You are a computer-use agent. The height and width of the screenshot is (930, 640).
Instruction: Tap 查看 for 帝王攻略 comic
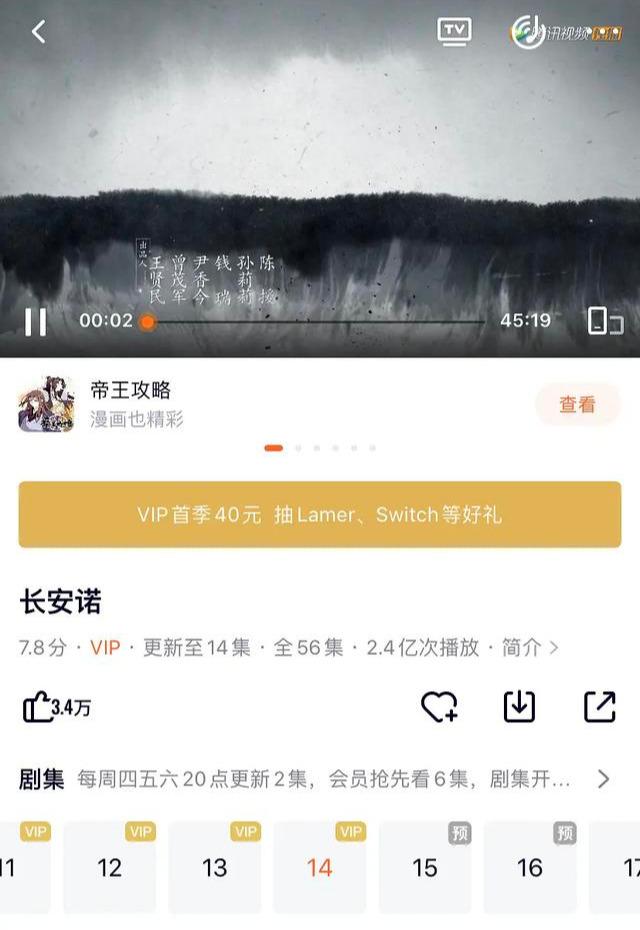coord(577,404)
